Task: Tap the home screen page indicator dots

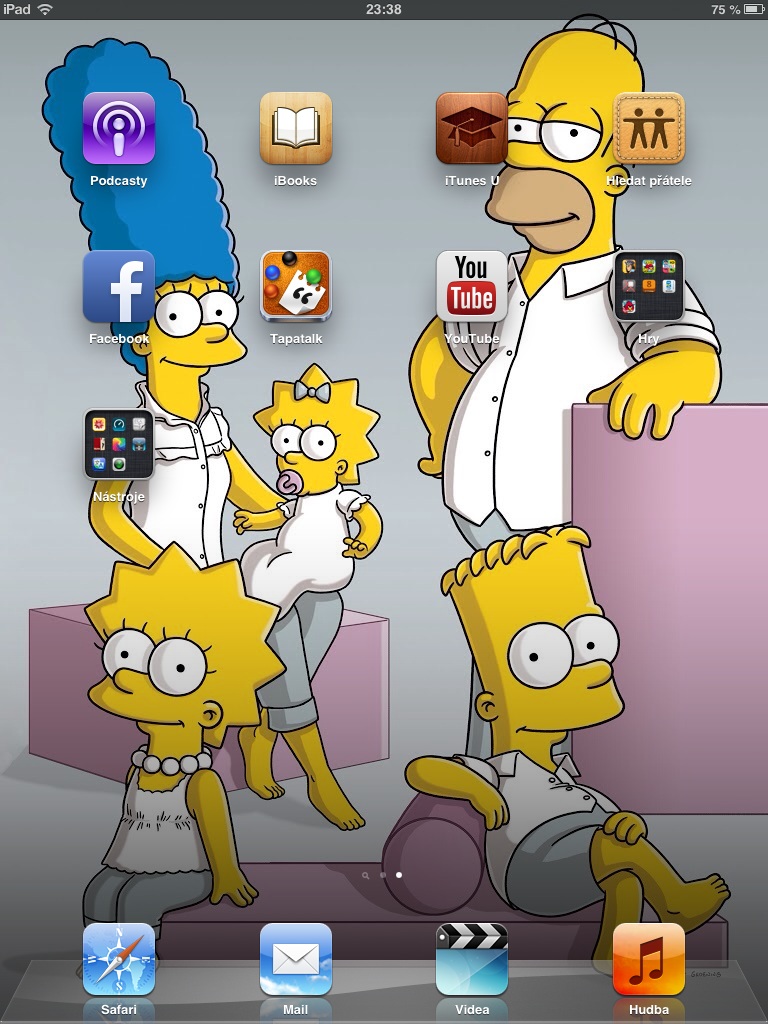Action: coord(383,875)
